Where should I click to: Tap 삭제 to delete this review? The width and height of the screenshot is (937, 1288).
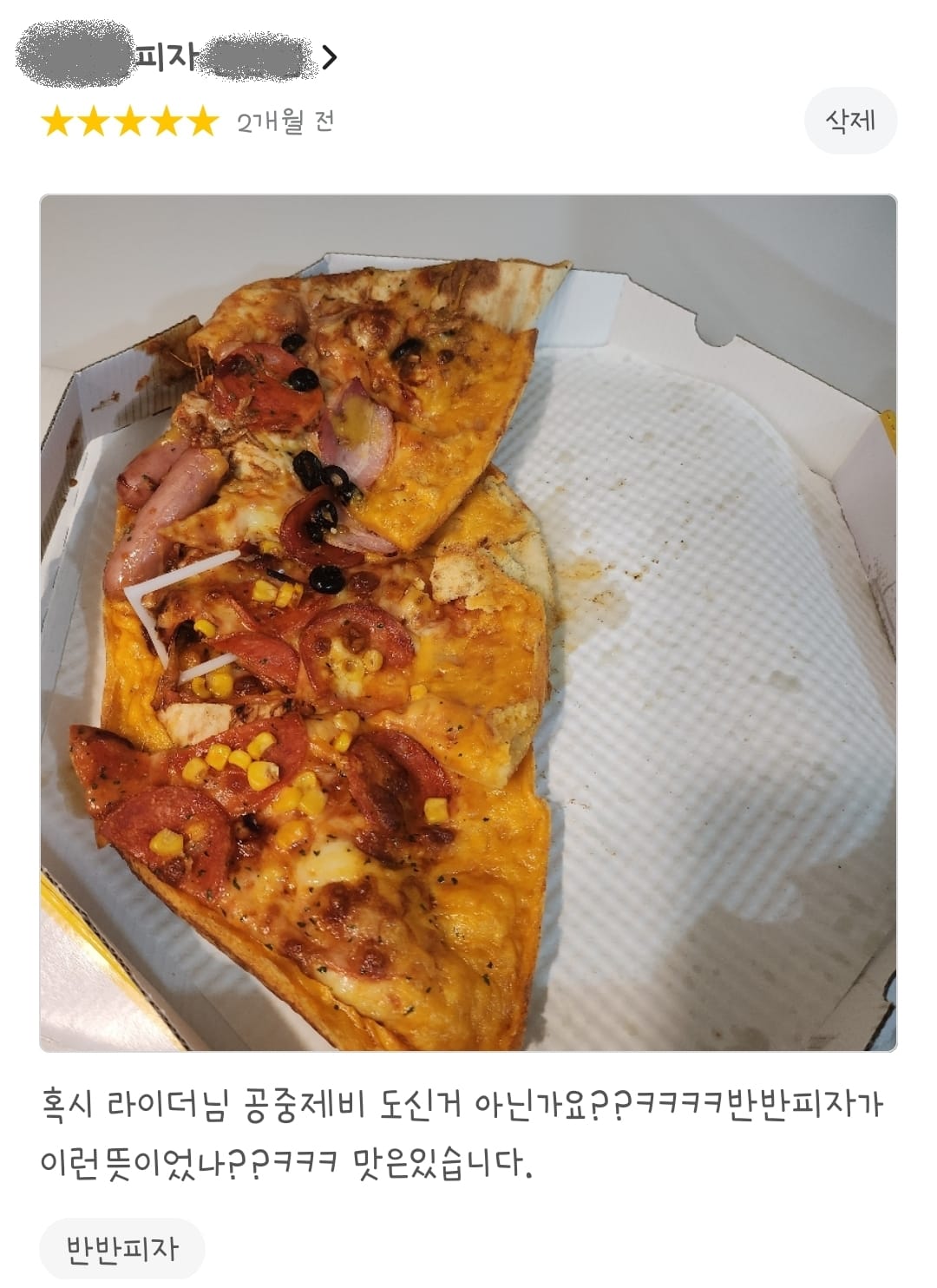pyautogui.click(x=849, y=121)
